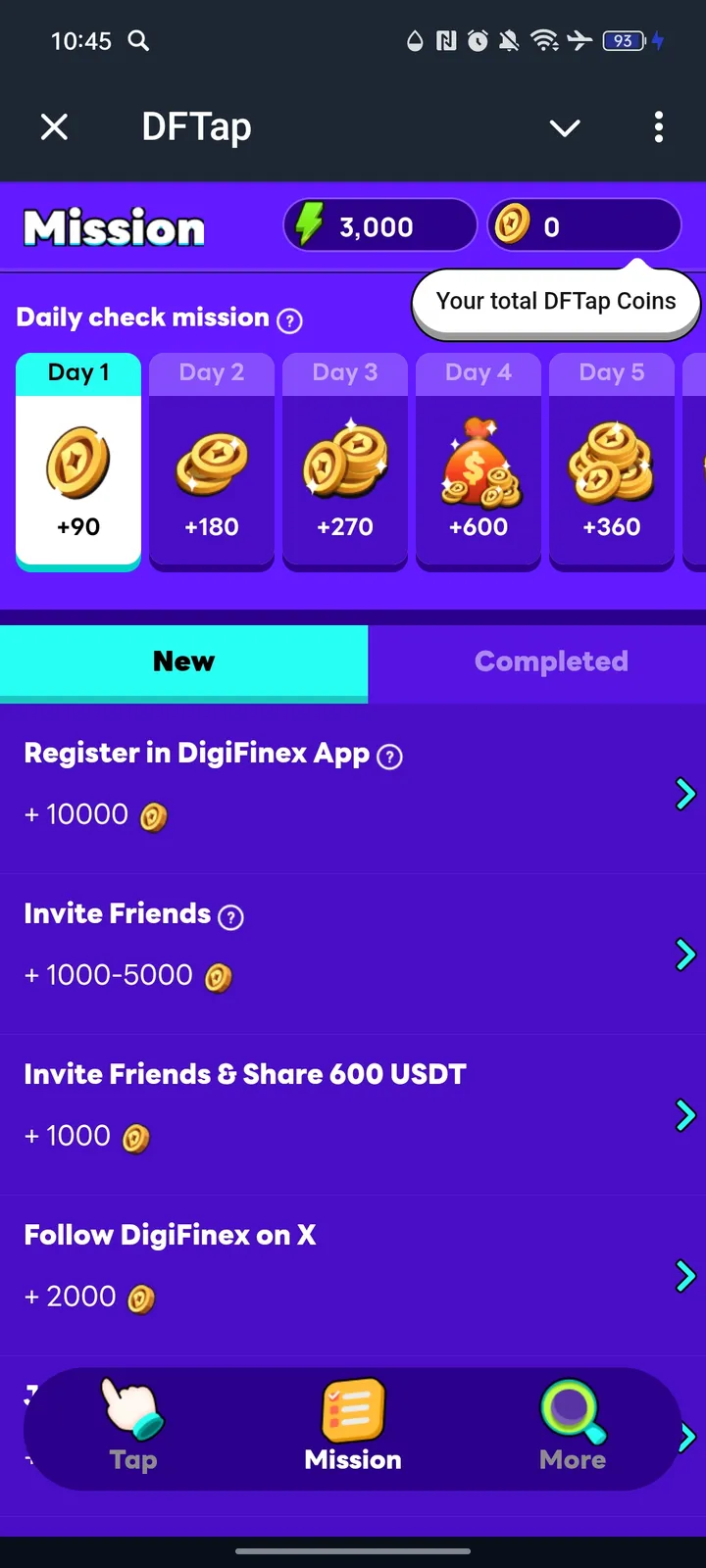
Task: Tap the More magnifier icon
Action: coord(573,1416)
